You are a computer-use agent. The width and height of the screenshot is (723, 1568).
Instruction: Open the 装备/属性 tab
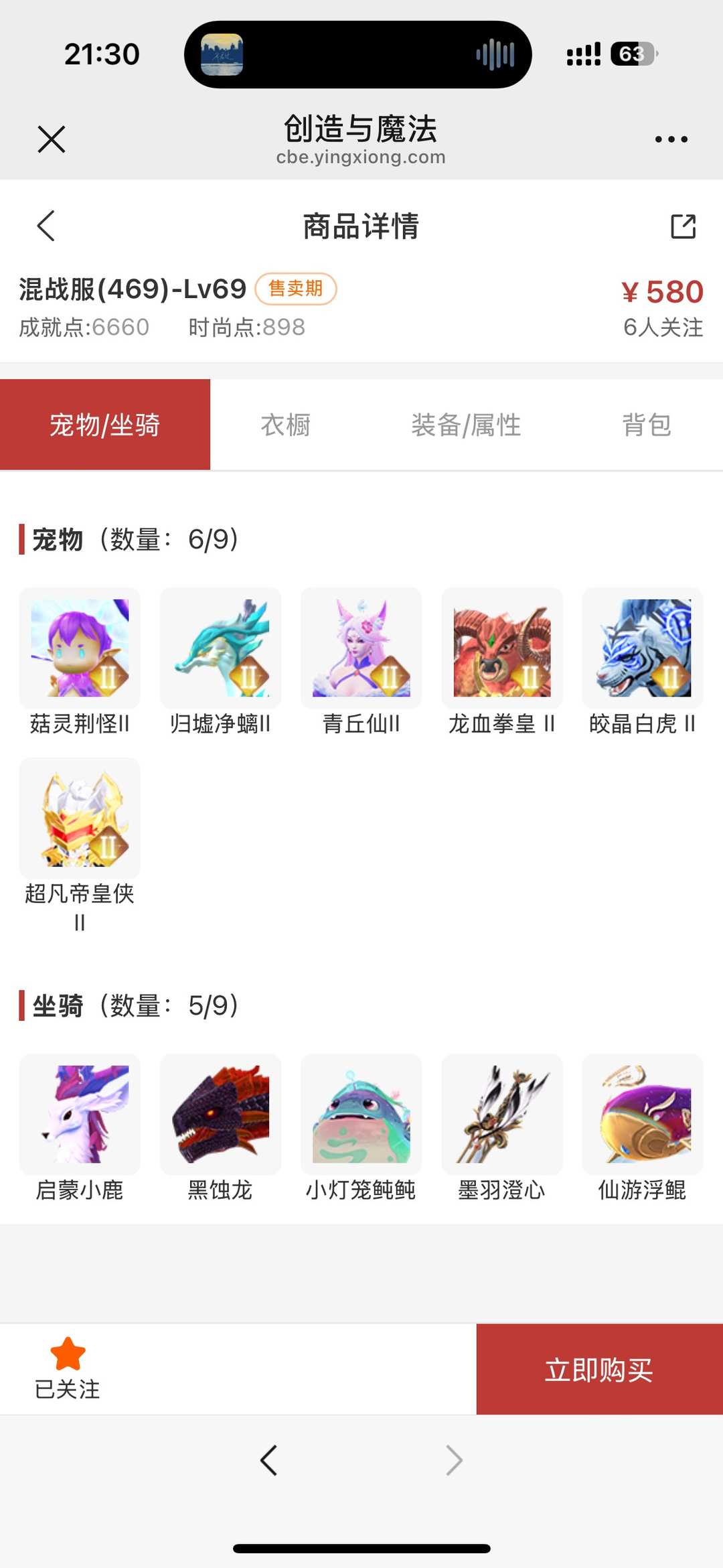pyautogui.click(x=466, y=425)
